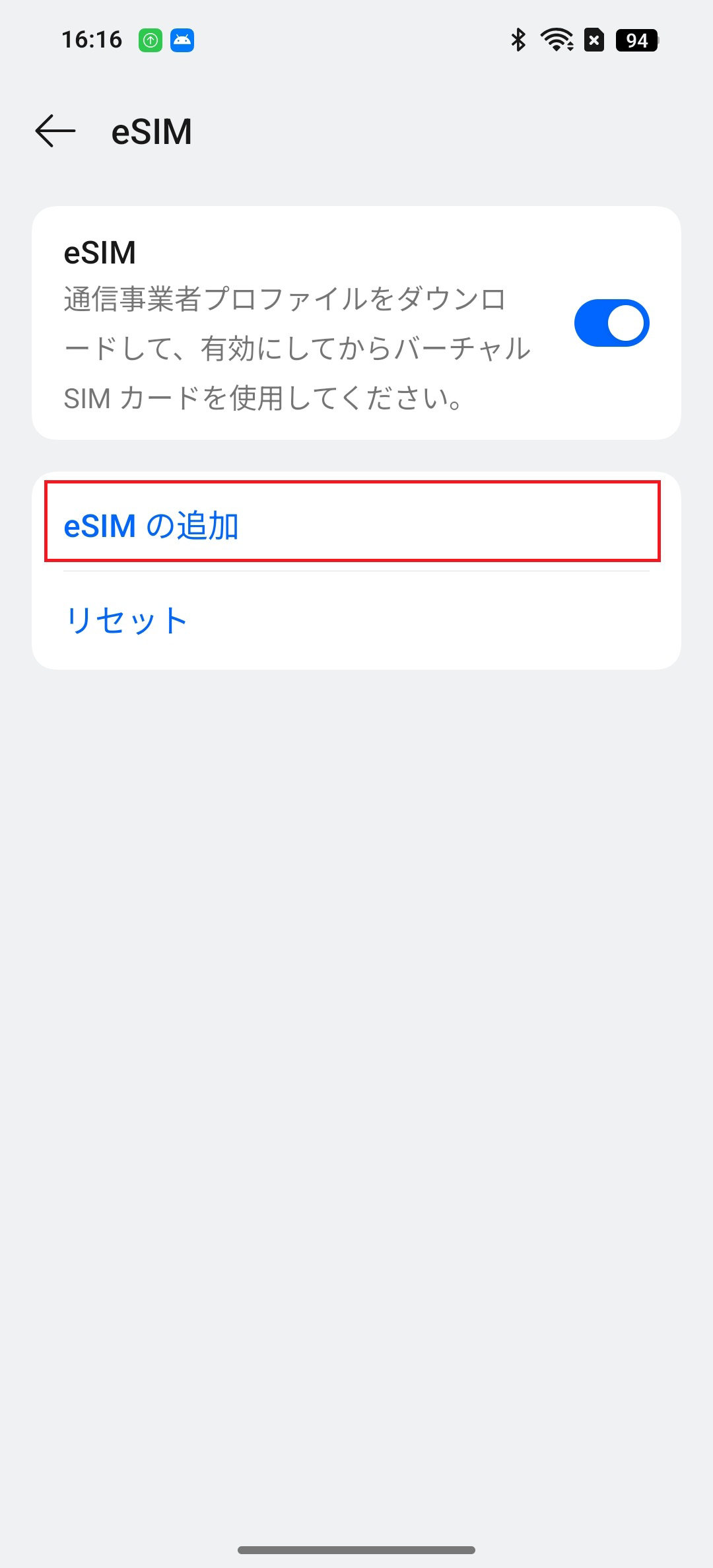Click the no-SIM indicator icon
Screen dimensions: 713x1568
click(594, 40)
